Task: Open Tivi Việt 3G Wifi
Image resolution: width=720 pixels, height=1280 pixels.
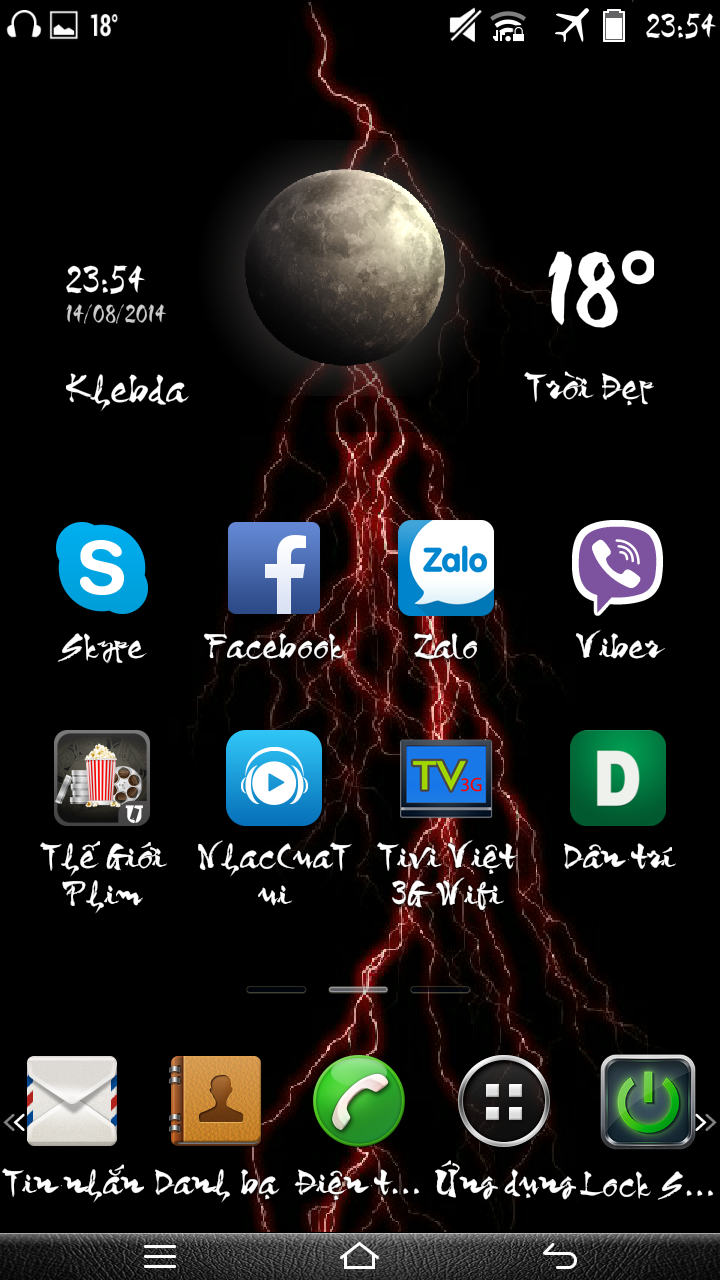Action: coord(446,778)
